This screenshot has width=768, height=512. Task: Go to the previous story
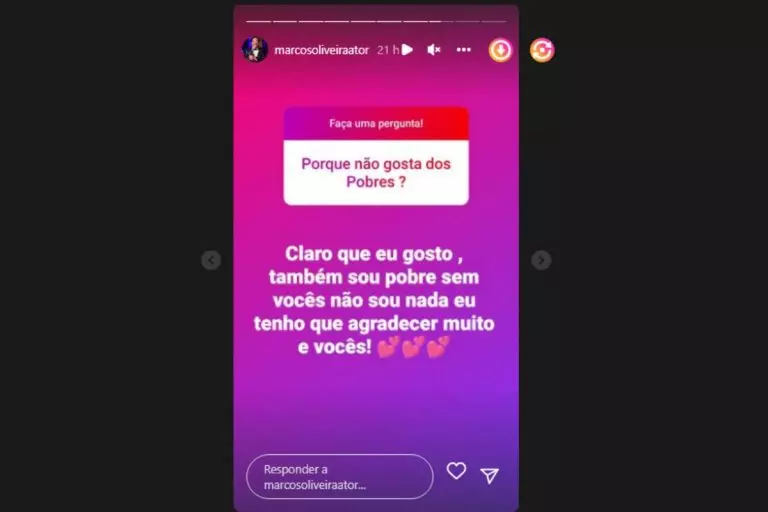coord(211,260)
